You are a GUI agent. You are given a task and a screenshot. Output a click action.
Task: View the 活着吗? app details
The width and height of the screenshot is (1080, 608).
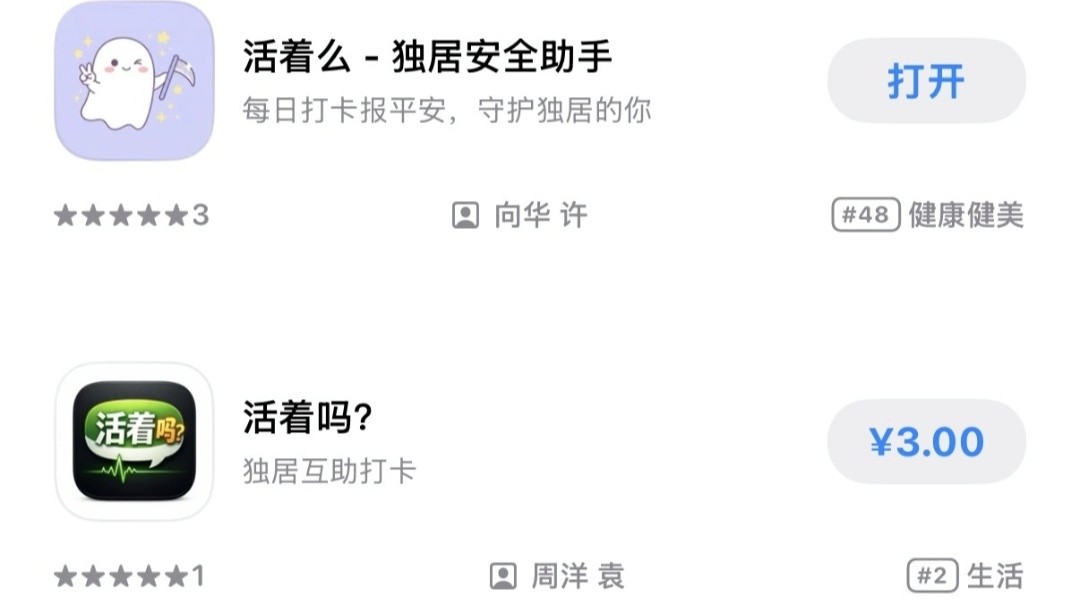point(308,417)
